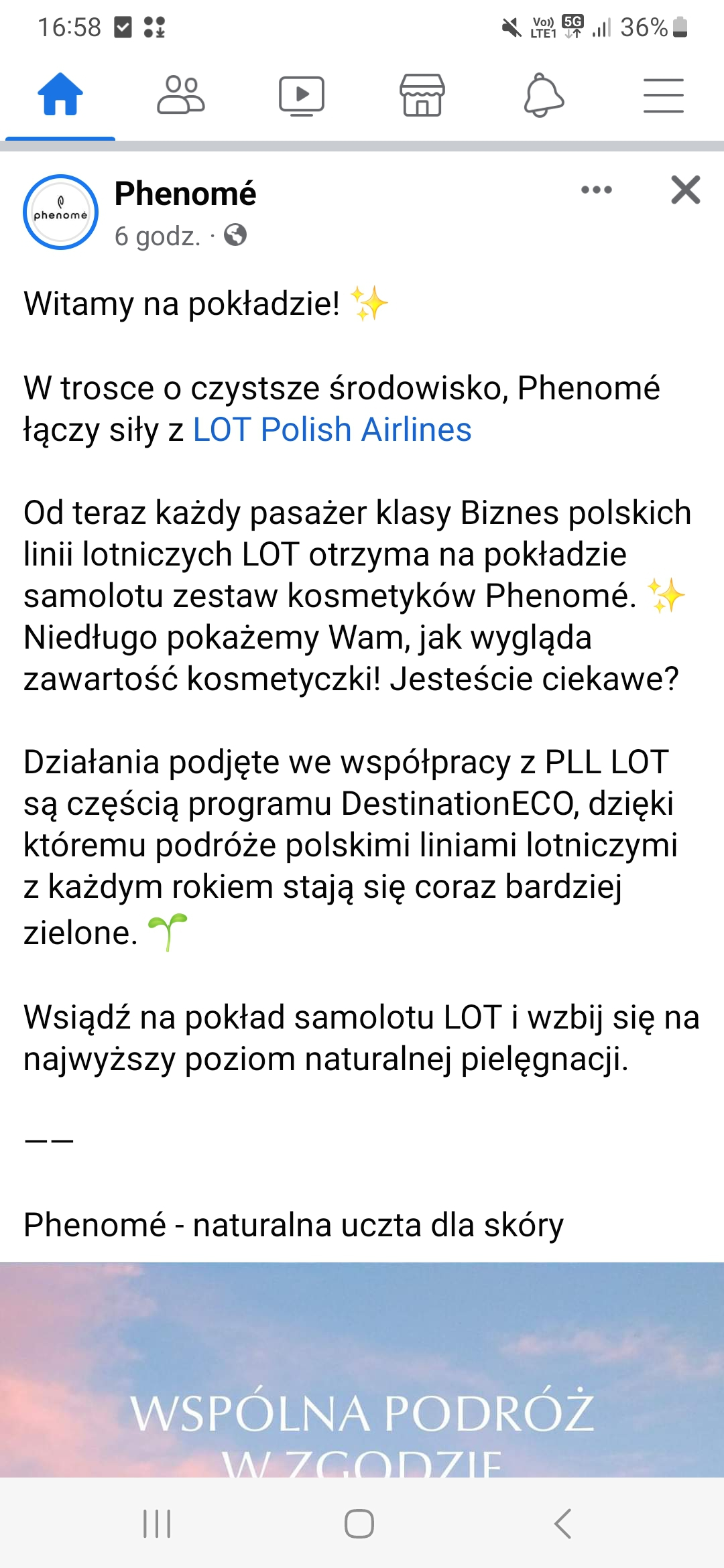Go to the phone home screen
Image resolution: width=724 pixels, height=1568 pixels.
coord(359,1523)
